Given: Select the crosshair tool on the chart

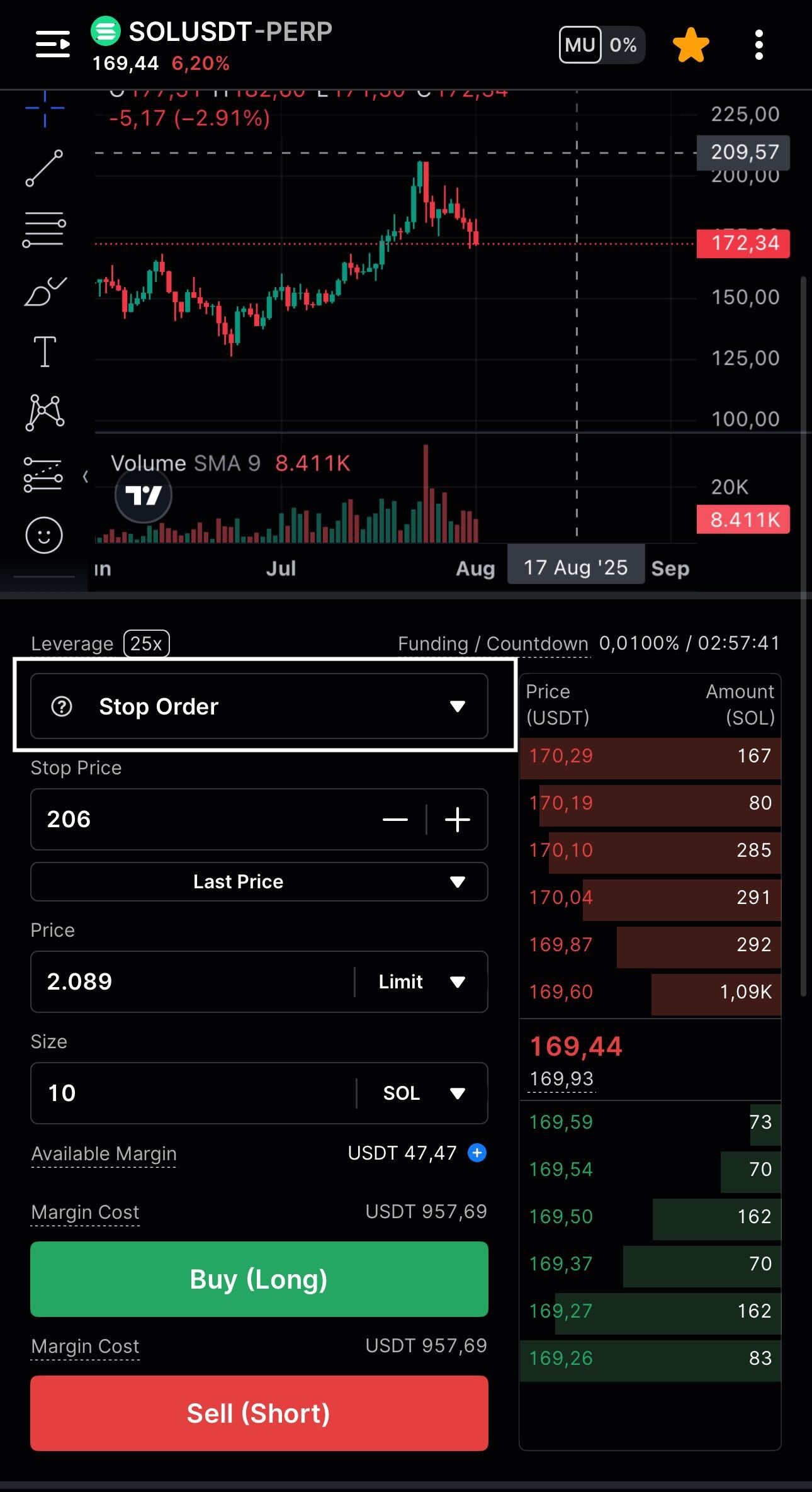Looking at the screenshot, I should point(44,107).
